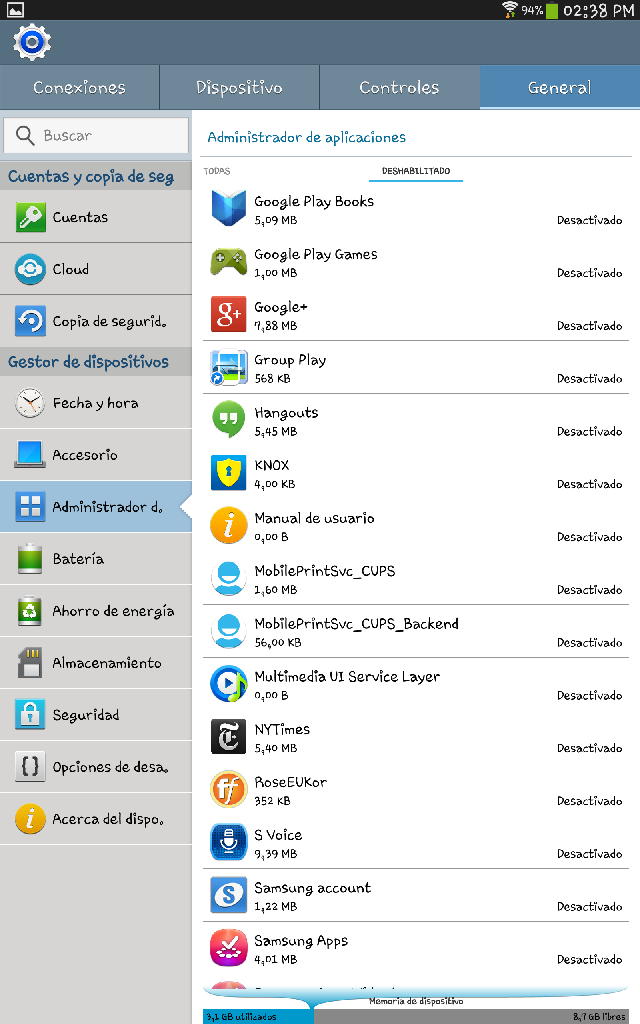Open Cloud settings
640x1024 pixels.
pos(96,269)
